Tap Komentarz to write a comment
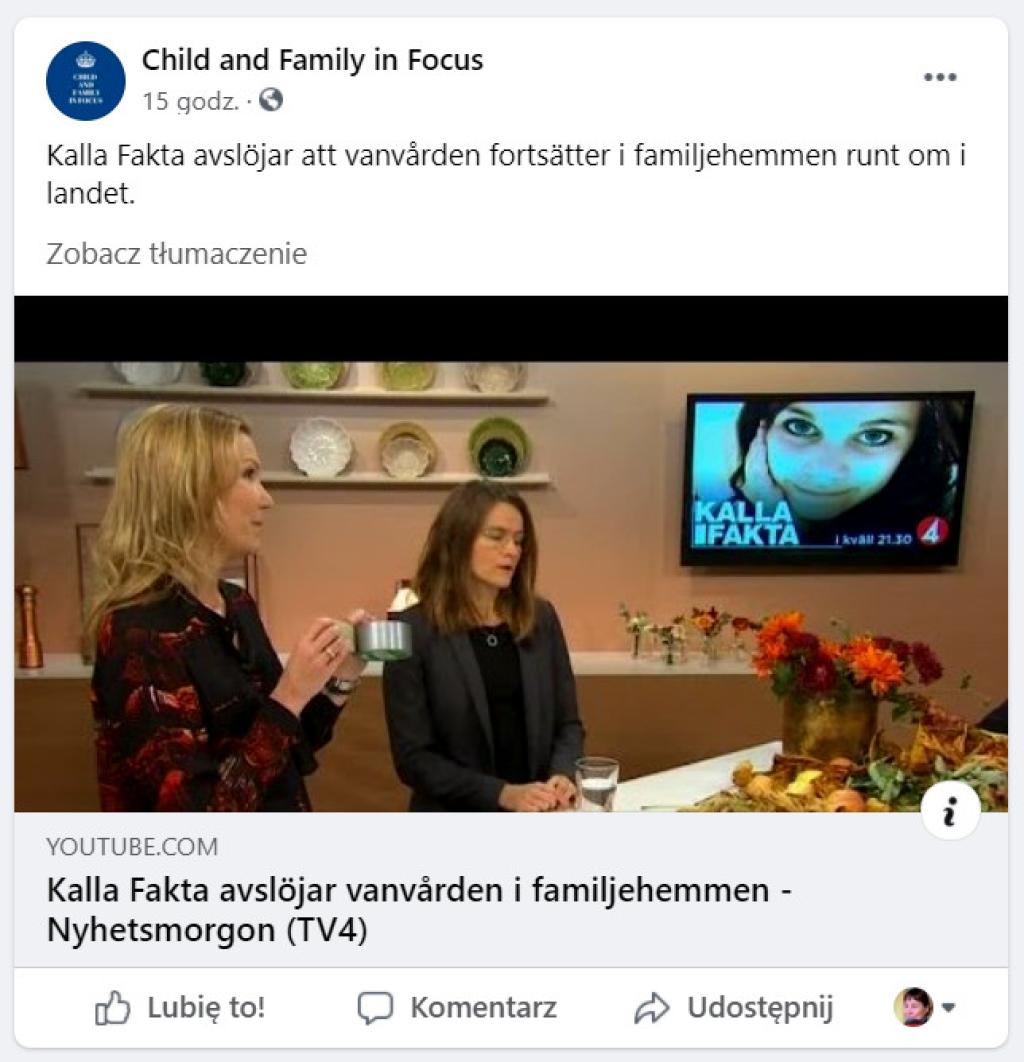The height and width of the screenshot is (1062, 1024). (x=457, y=1008)
